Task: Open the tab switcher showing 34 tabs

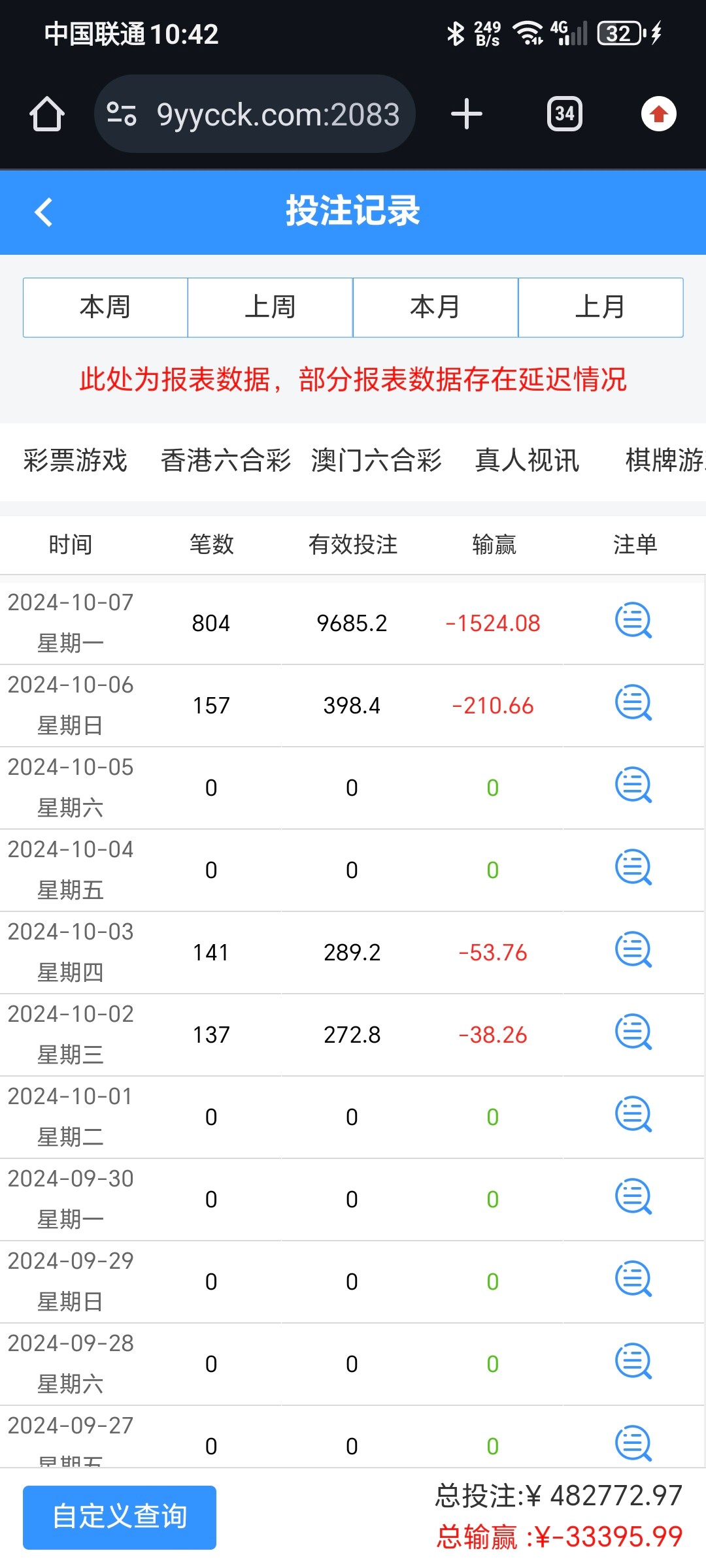Action: 564,113
